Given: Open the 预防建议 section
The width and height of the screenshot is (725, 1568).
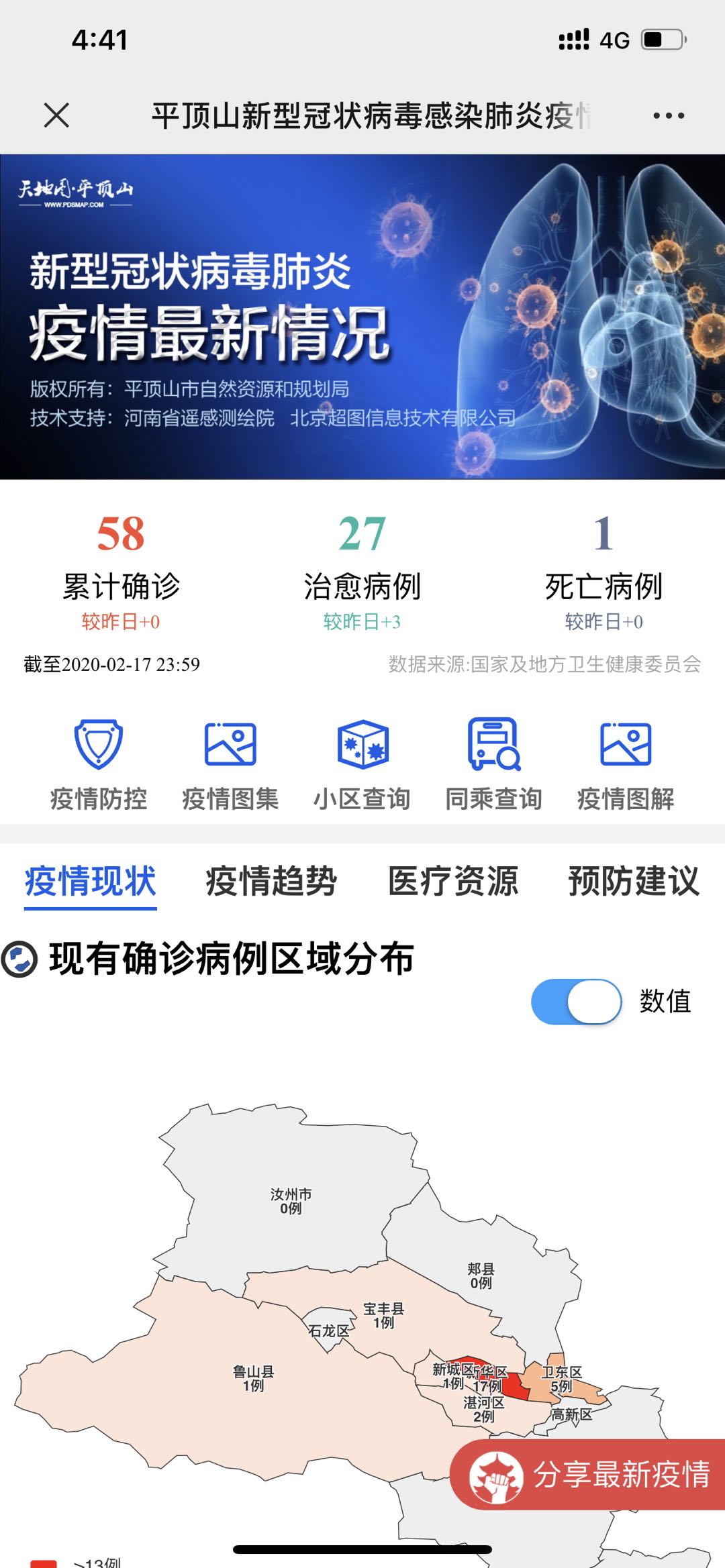Looking at the screenshot, I should point(634,883).
